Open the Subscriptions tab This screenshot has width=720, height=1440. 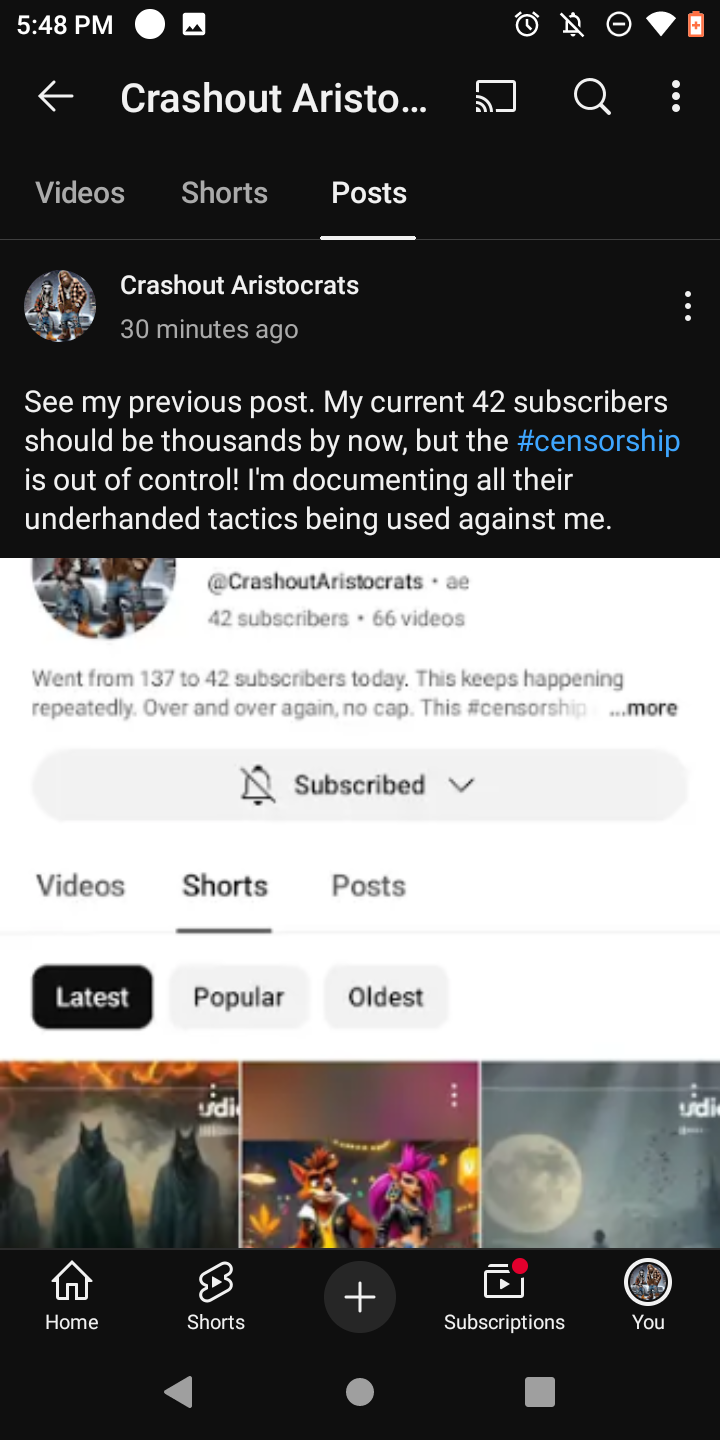click(504, 1297)
